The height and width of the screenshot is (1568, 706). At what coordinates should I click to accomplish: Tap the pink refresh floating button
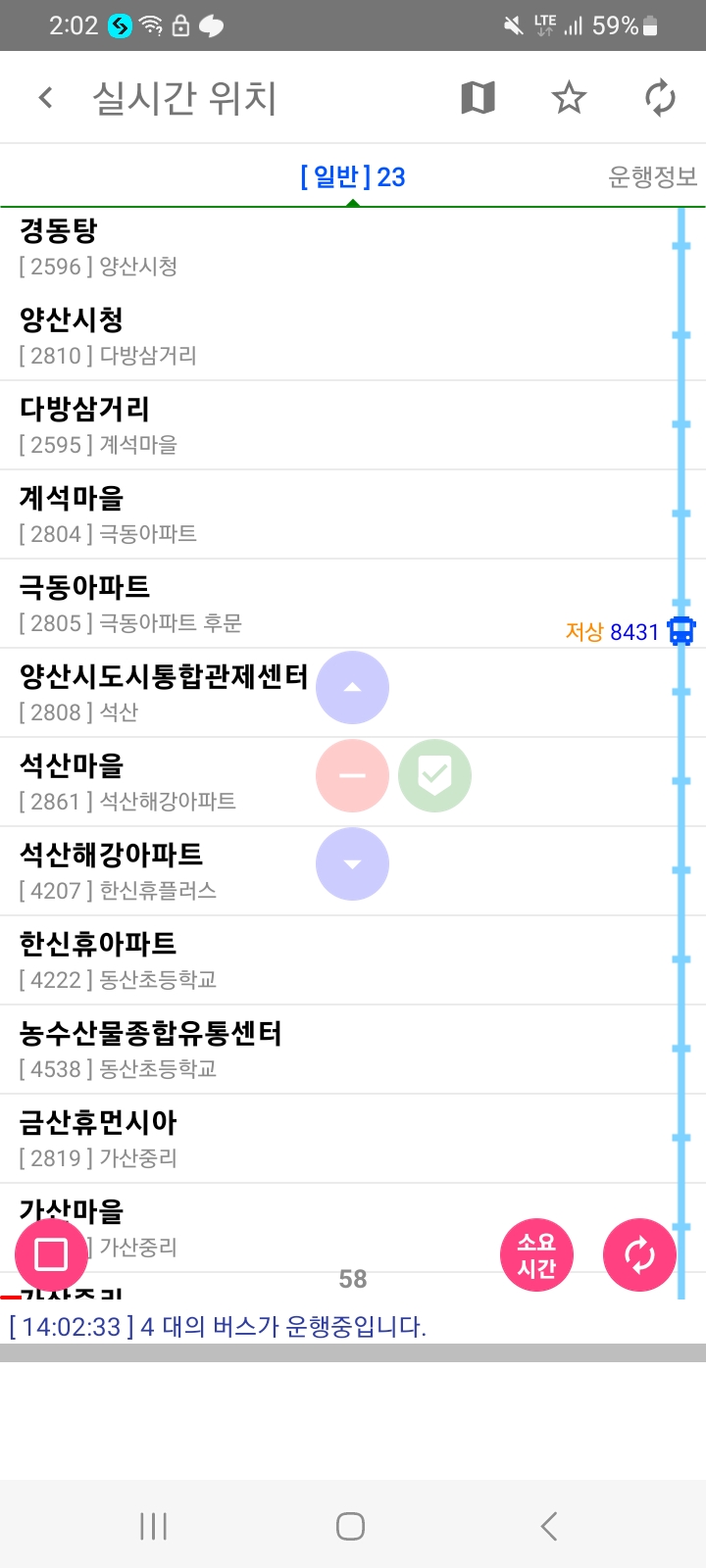pos(639,1255)
